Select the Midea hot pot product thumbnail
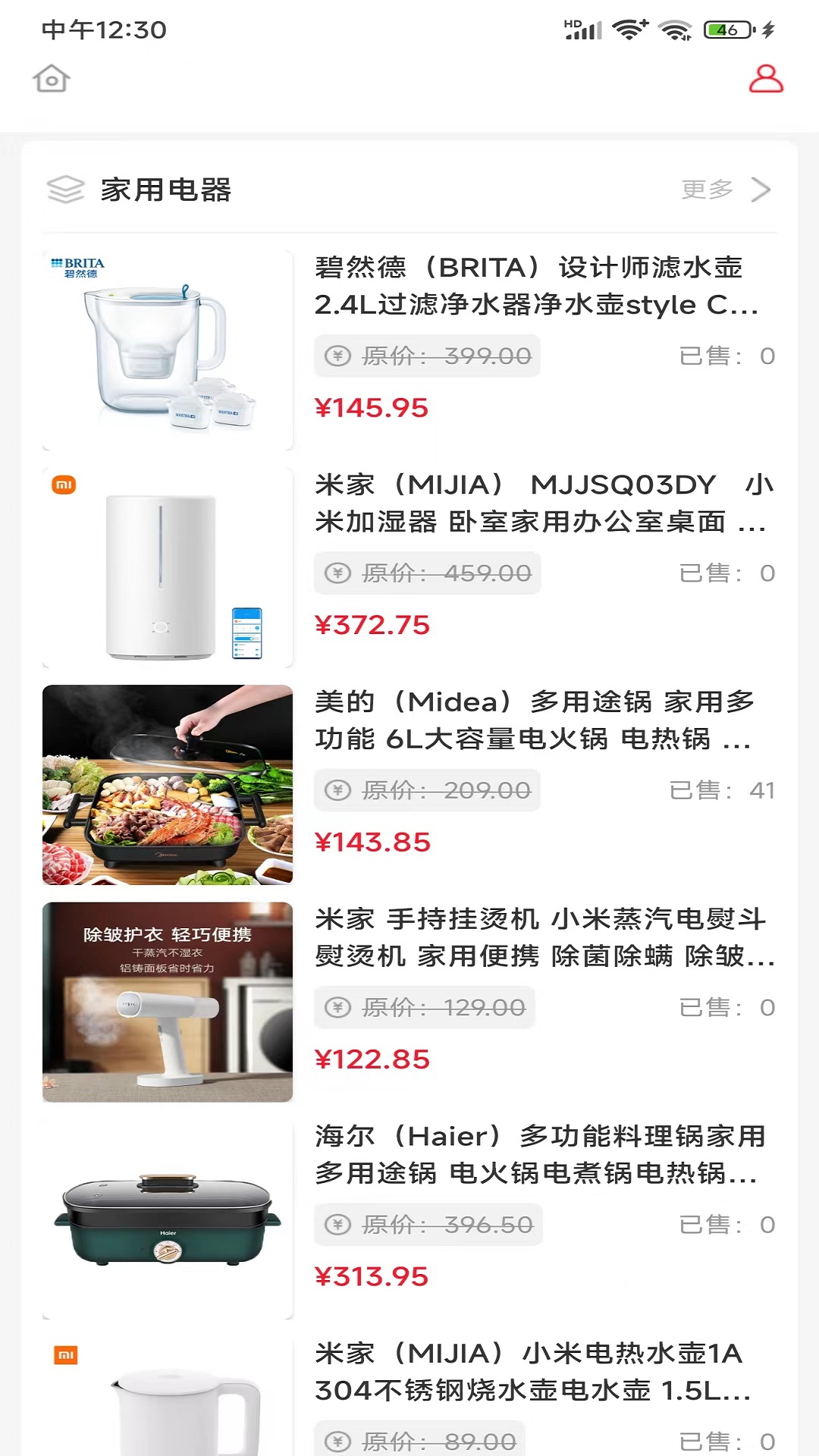This screenshot has height=1456, width=819. click(x=168, y=784)
